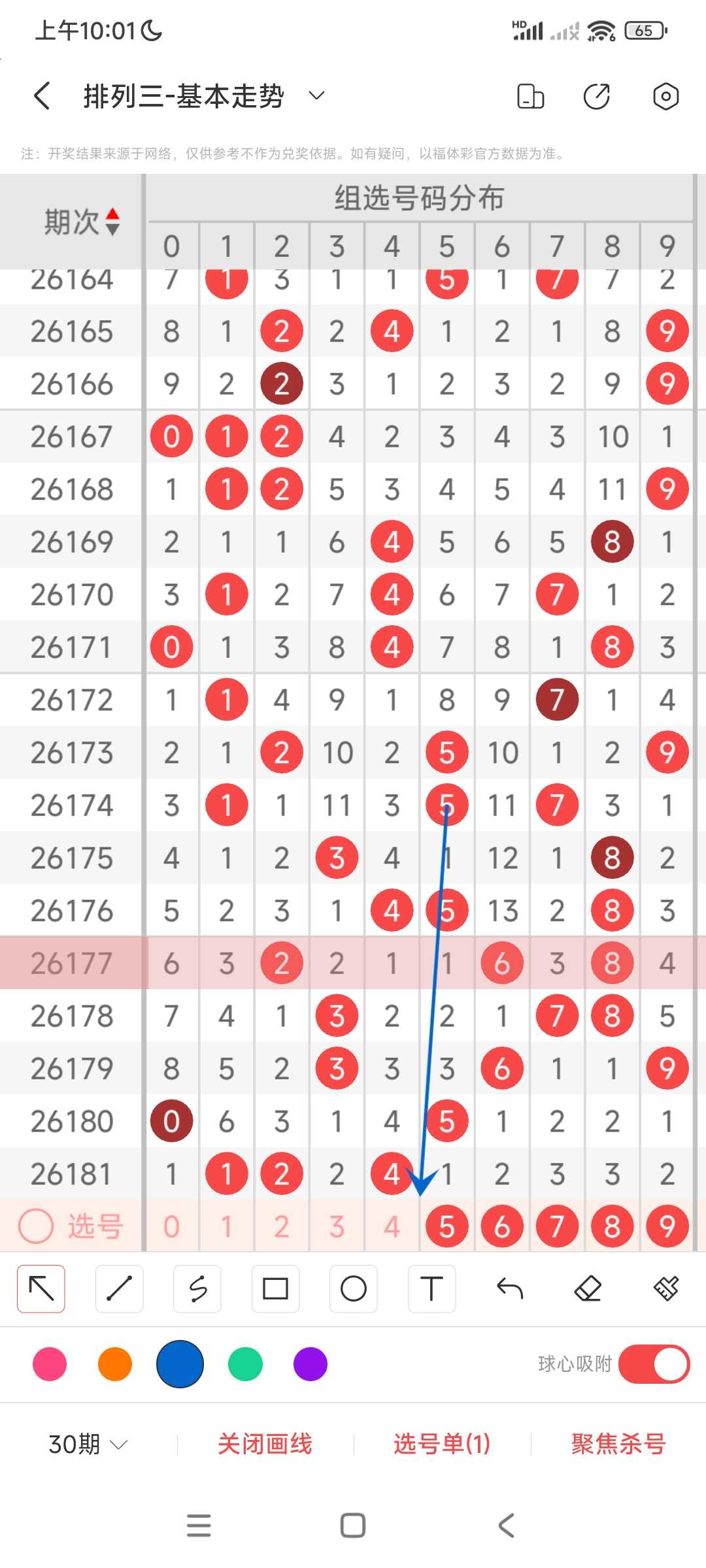Pick the freehand curve drawing tool
The image size is (706, 1568).
click(x=197, y=1289)
